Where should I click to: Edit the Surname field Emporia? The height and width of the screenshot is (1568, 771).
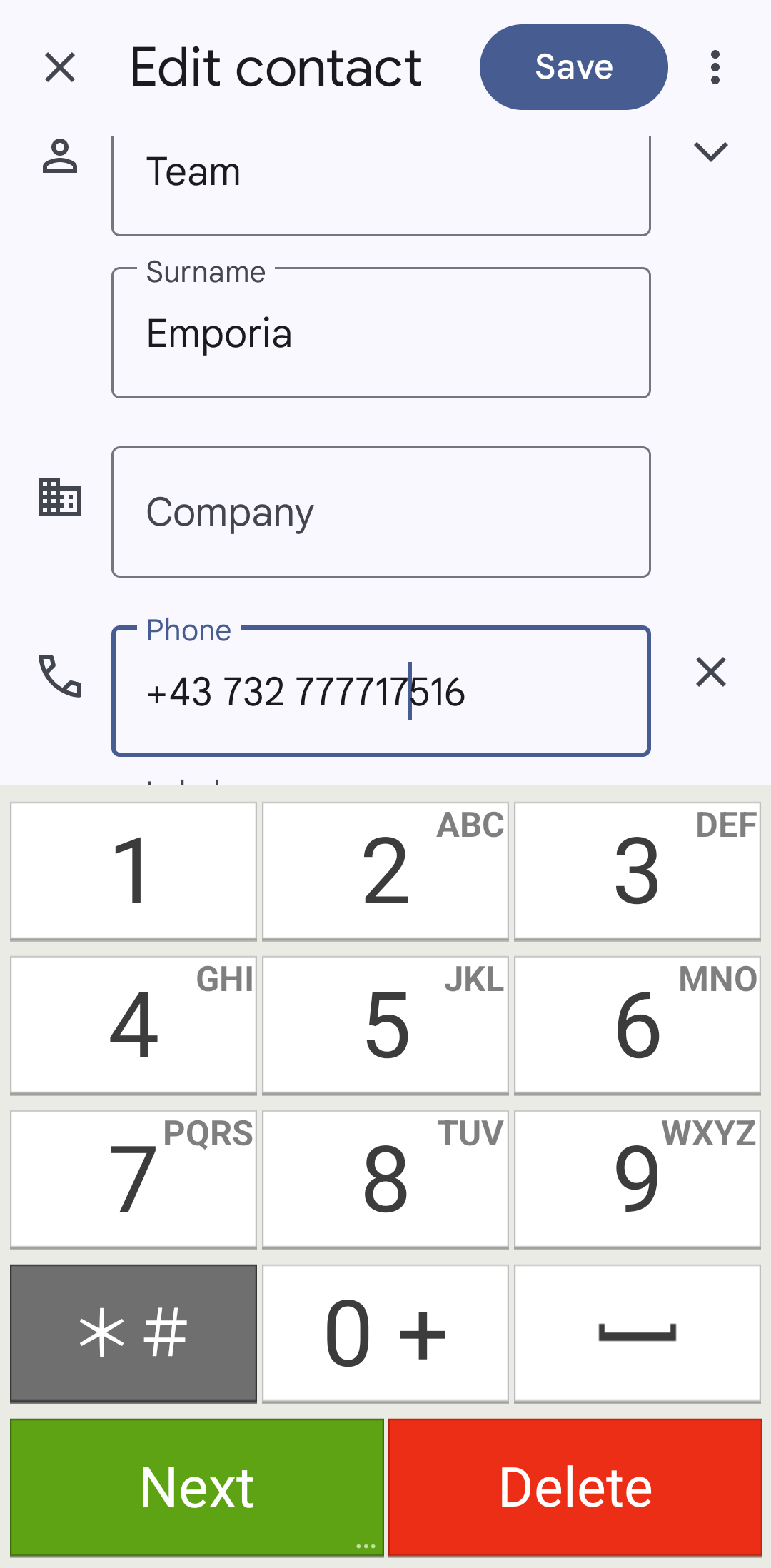[x=381, y=333]
